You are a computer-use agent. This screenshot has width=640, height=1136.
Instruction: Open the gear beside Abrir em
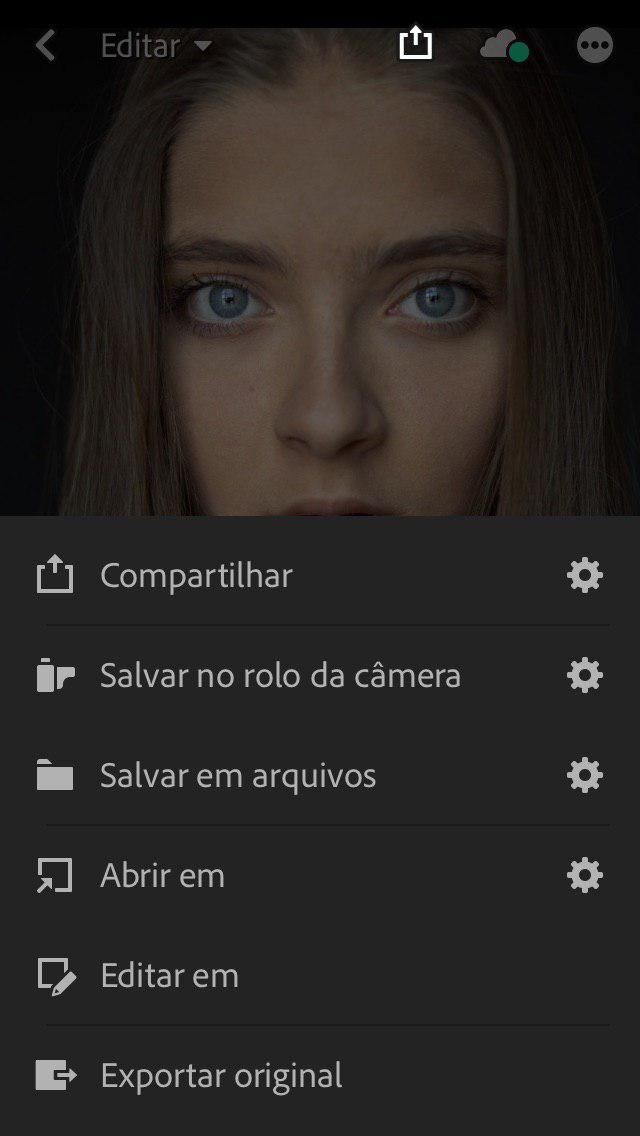coord(585,876)
